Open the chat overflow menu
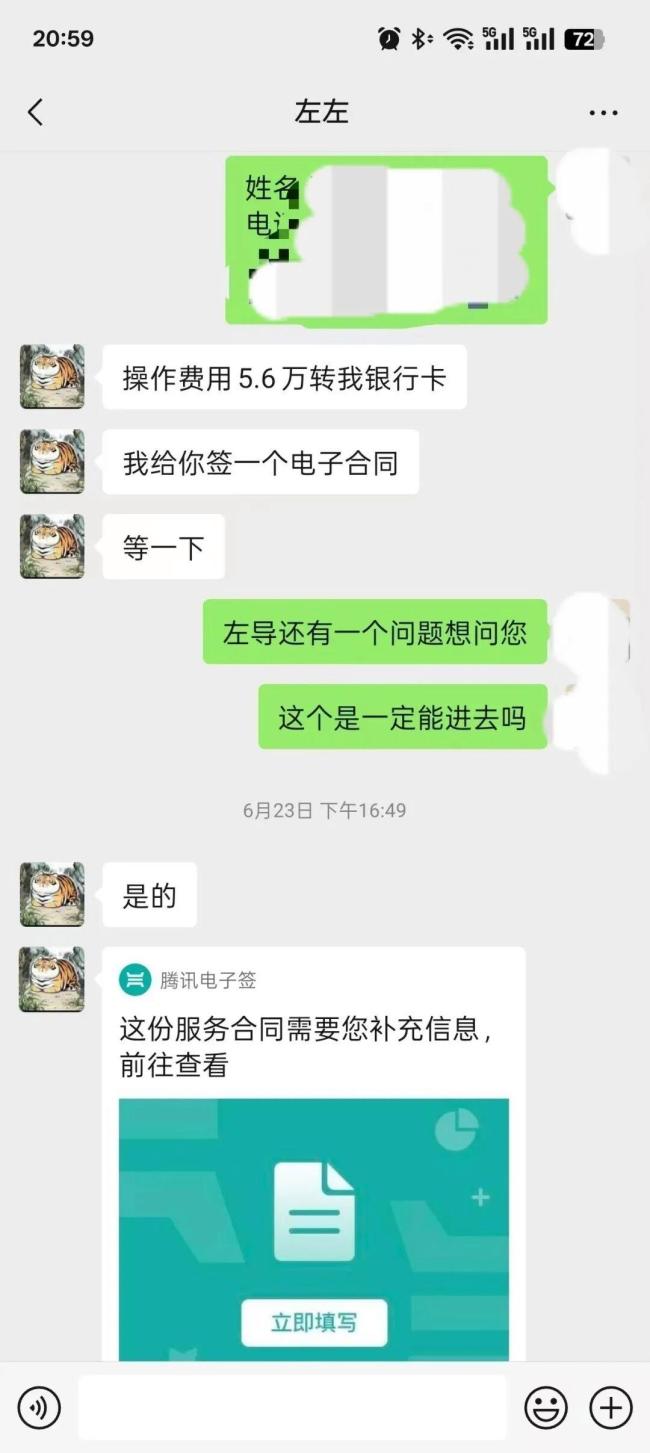The width and height of the screenshot is (650, 1453). [x=603, y=113]
